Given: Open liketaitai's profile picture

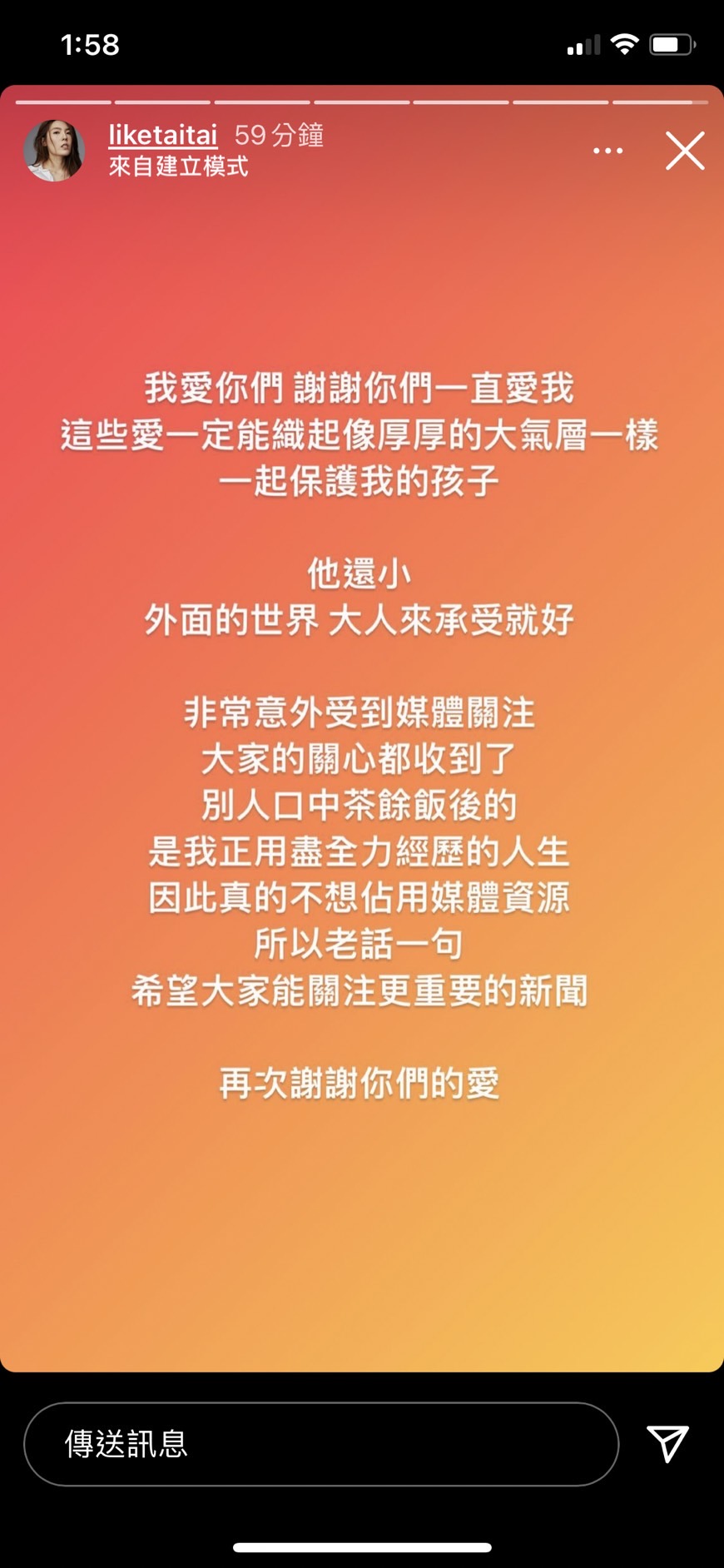Looking at the screenshot, I should tap(54, 151).
